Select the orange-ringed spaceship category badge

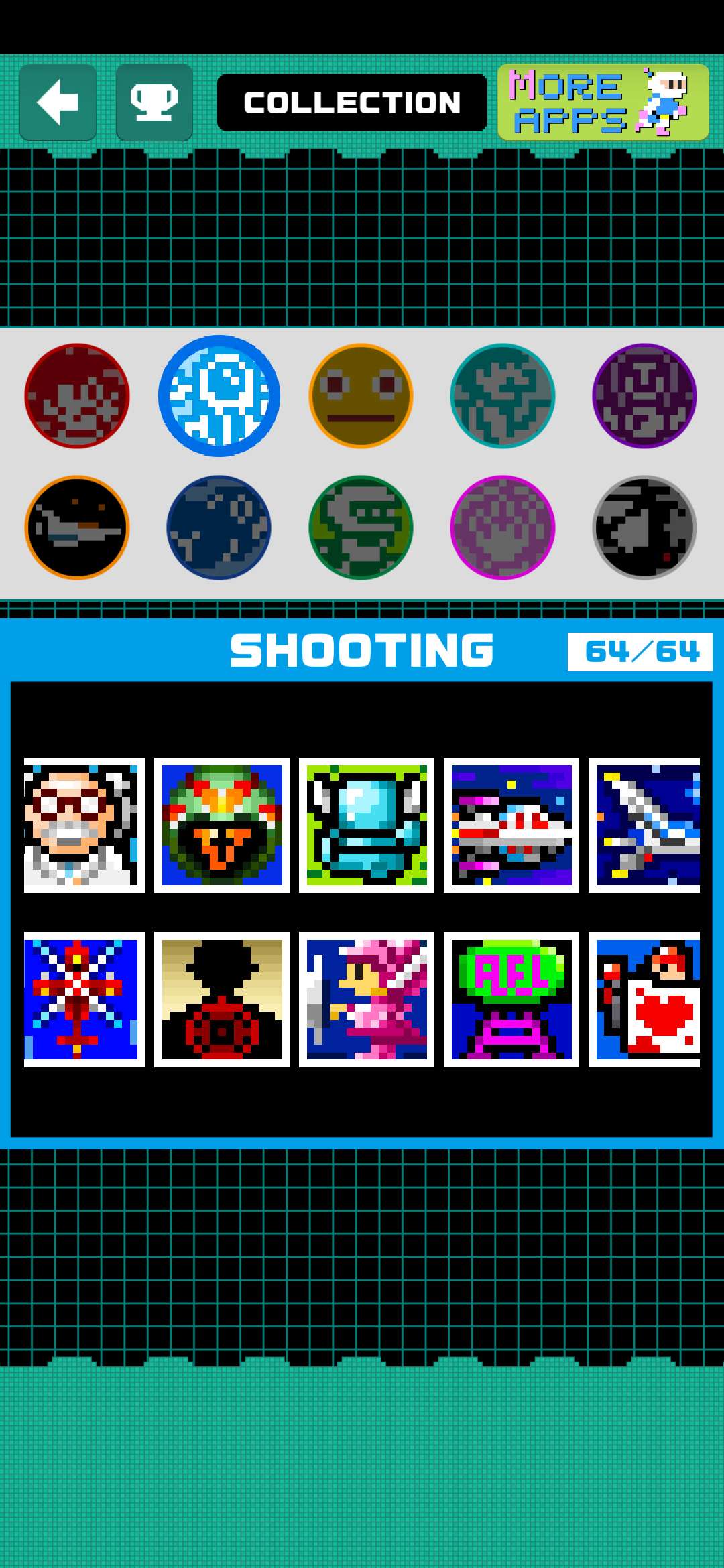[x=77, y=527]
